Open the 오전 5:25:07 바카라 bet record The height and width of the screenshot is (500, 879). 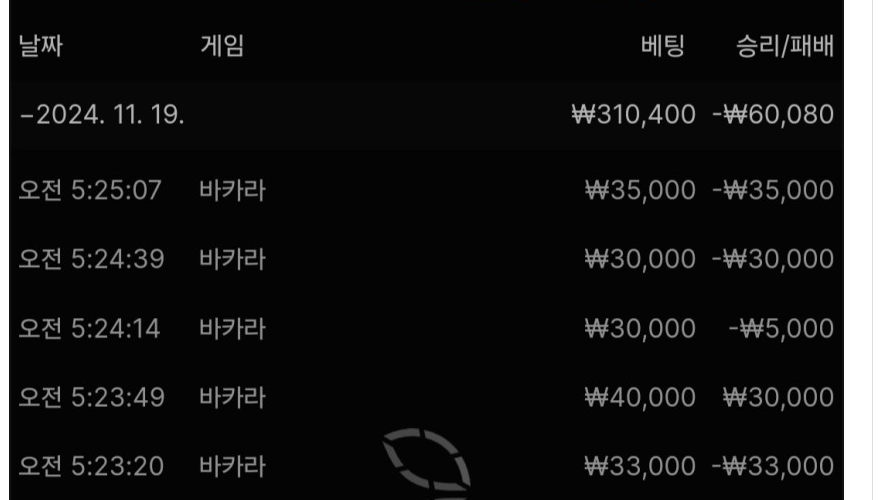tap(426, 190)
